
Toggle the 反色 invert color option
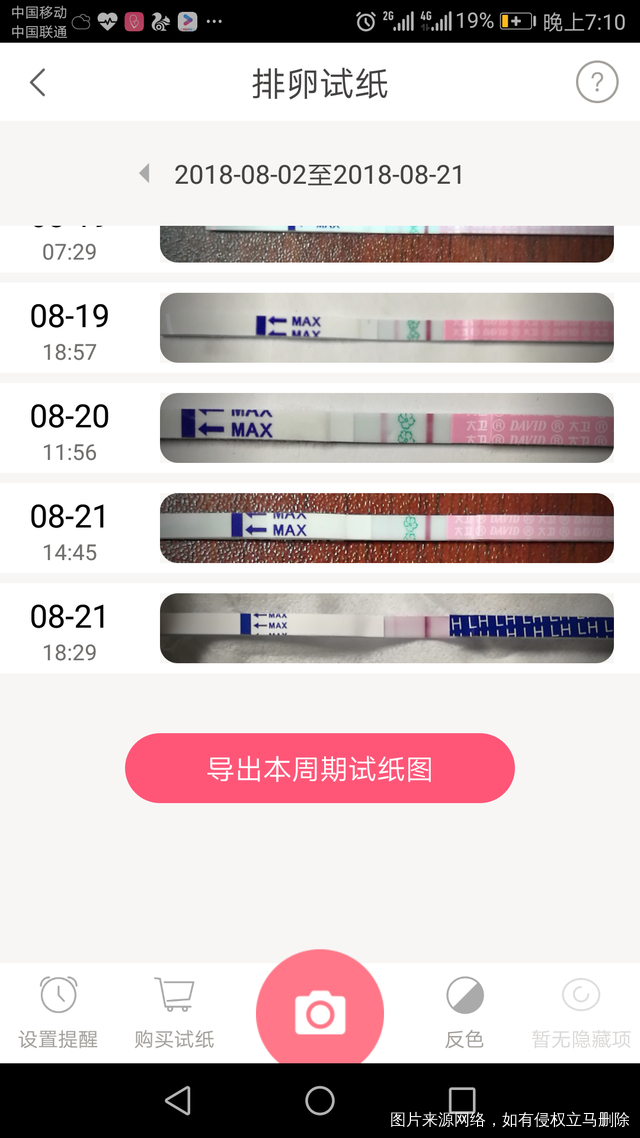[x=464, y=1012]
